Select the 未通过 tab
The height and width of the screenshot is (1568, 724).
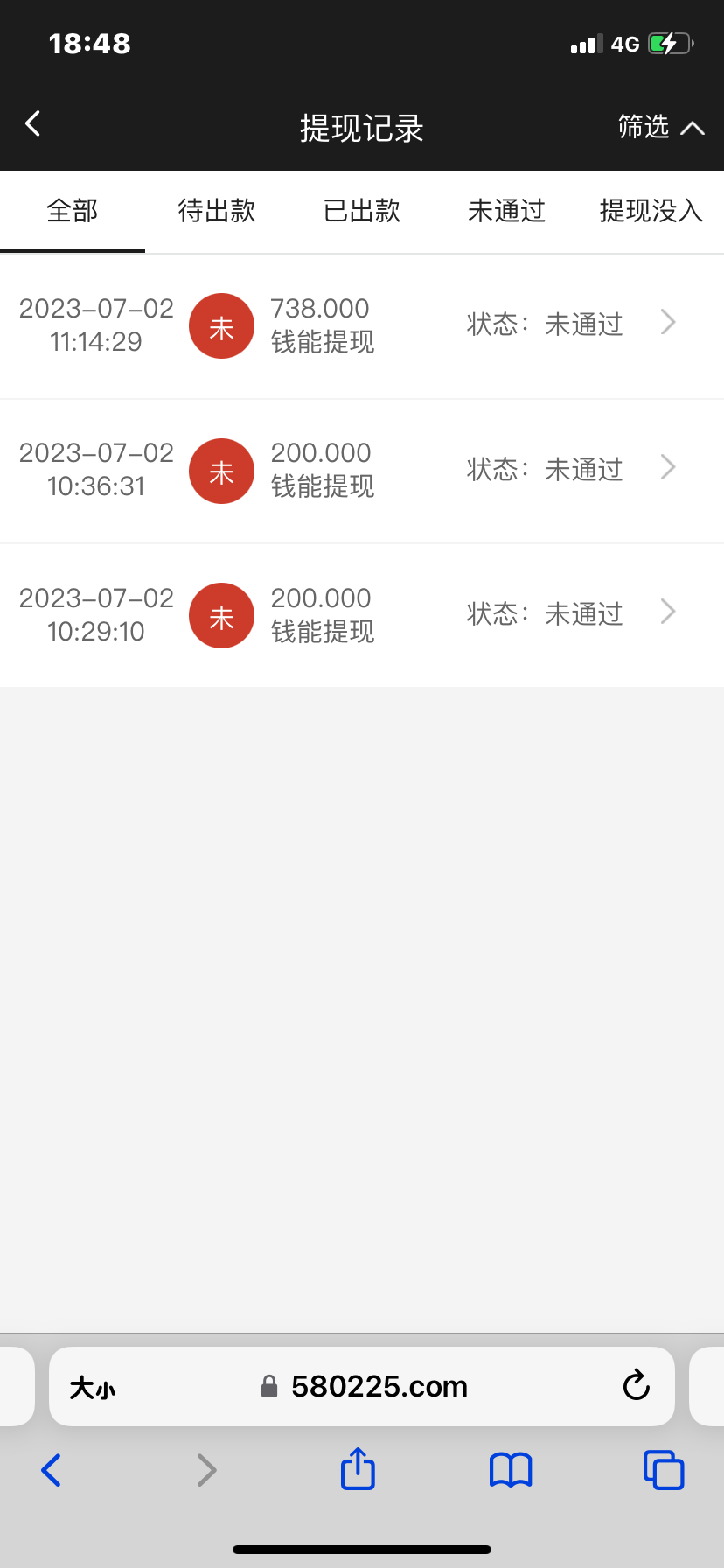pyautogui.click(x=506, y=211)
